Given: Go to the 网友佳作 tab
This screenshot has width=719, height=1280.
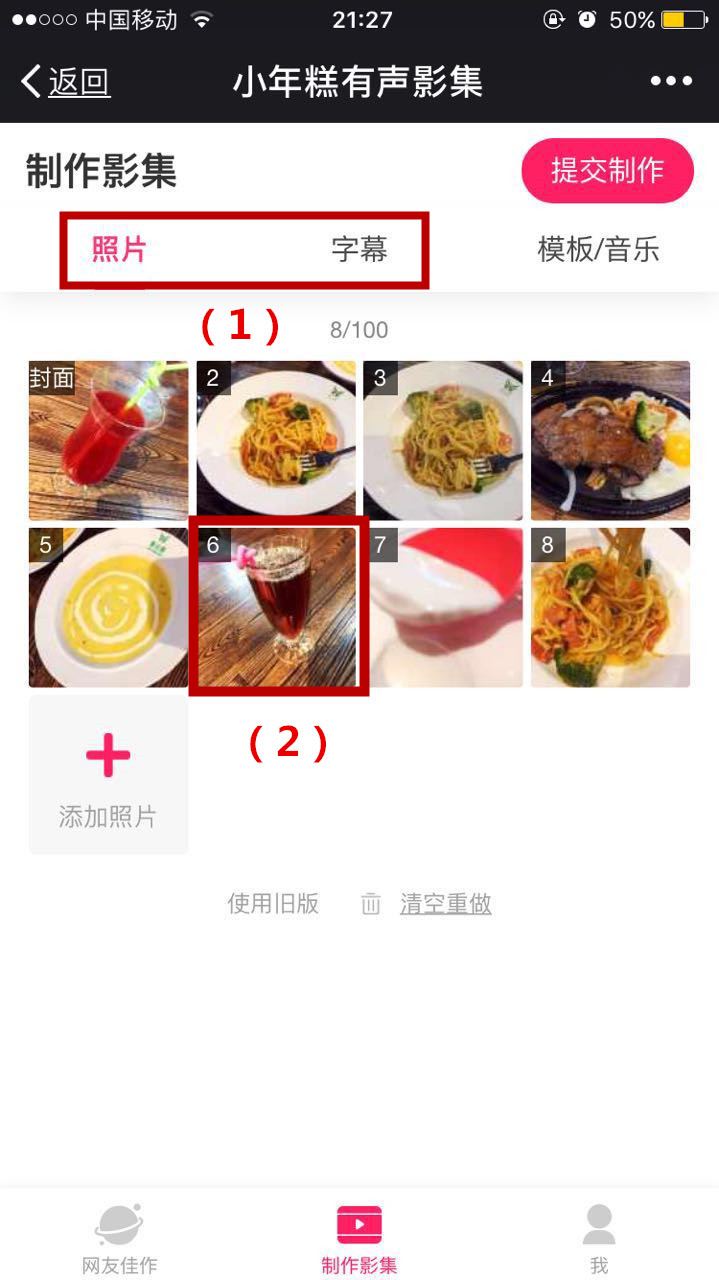Looking at the screenshot, I should pyautogui.click(x=119, y=1239).
